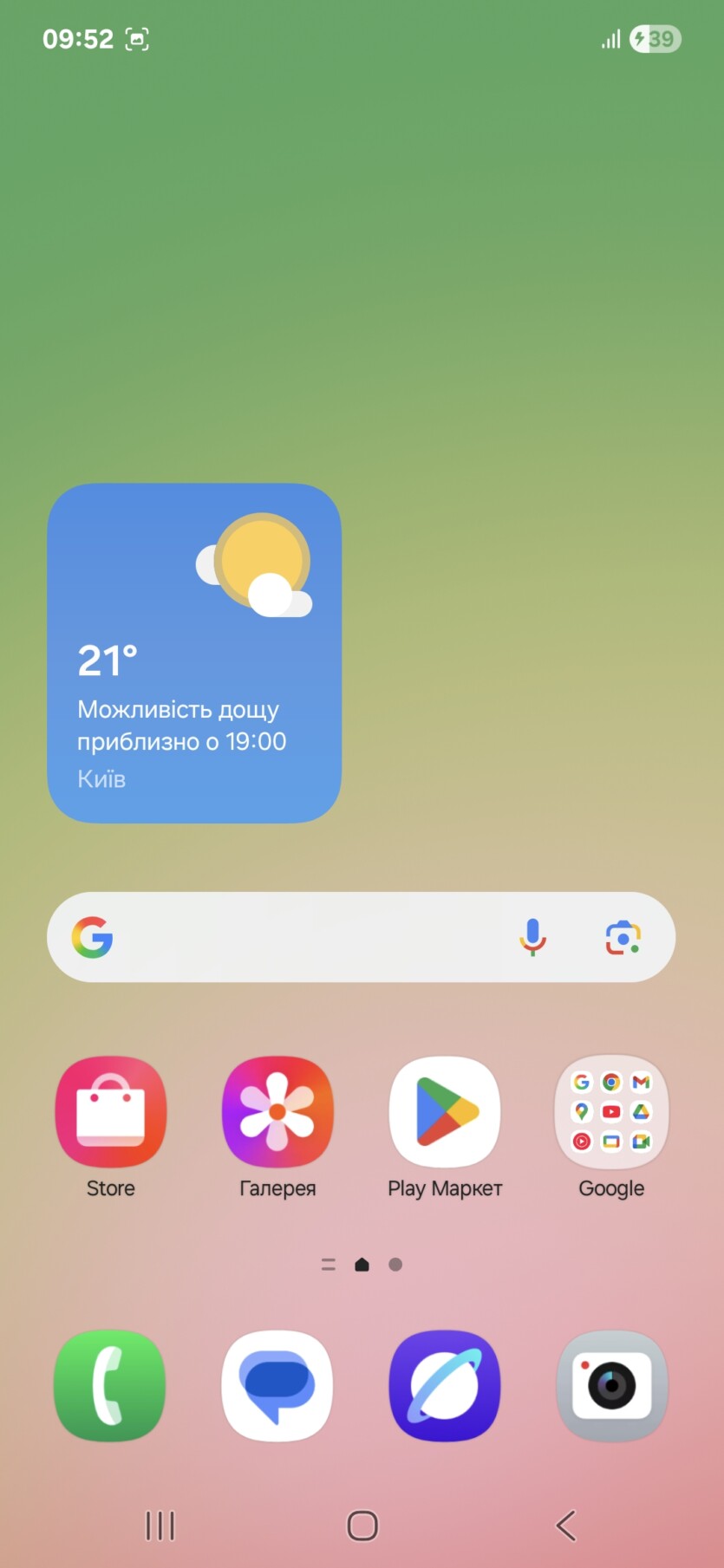Tap the back navigation button
The height and width of the screenshot is (1568, 724).
click(x=566, y=1526)
